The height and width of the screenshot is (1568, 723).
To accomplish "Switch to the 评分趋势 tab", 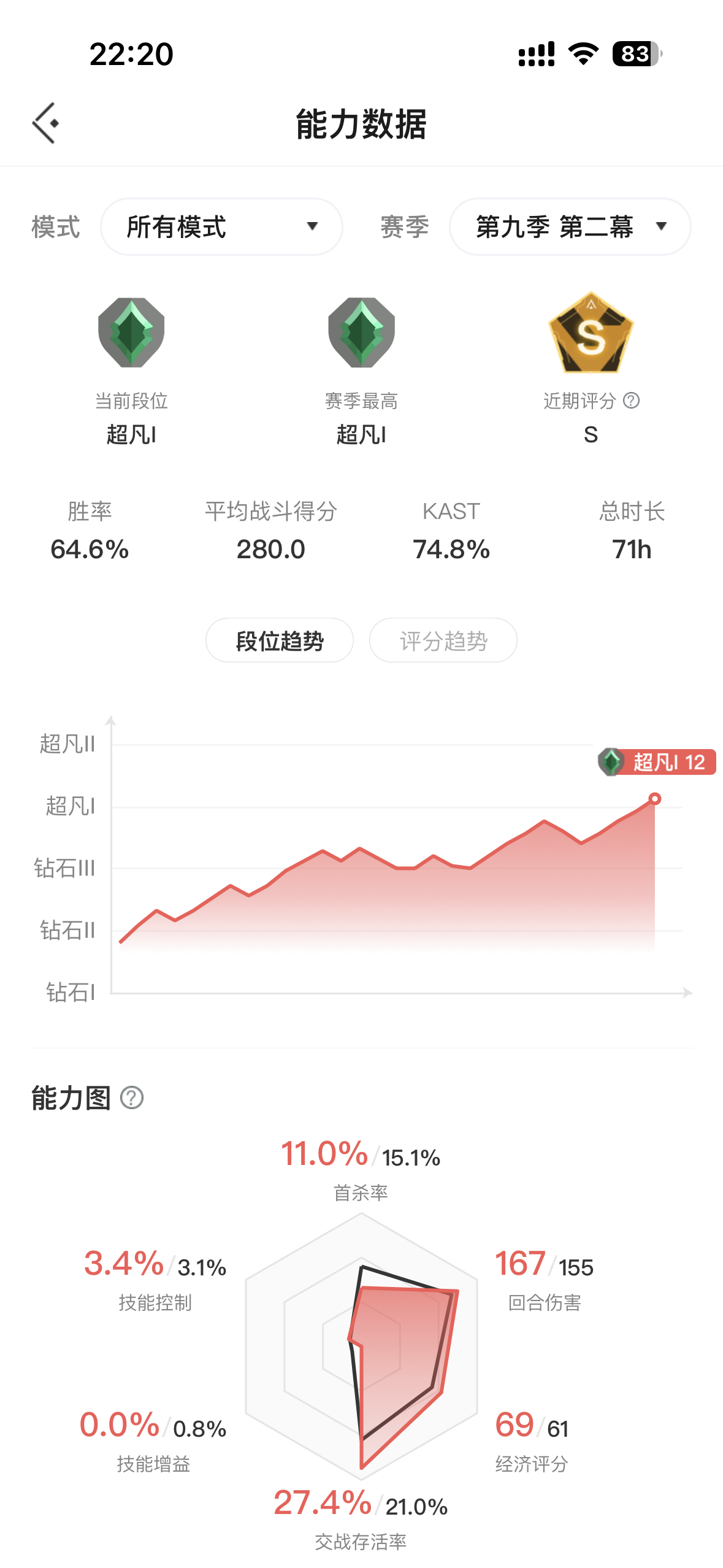I will [443, 640].
